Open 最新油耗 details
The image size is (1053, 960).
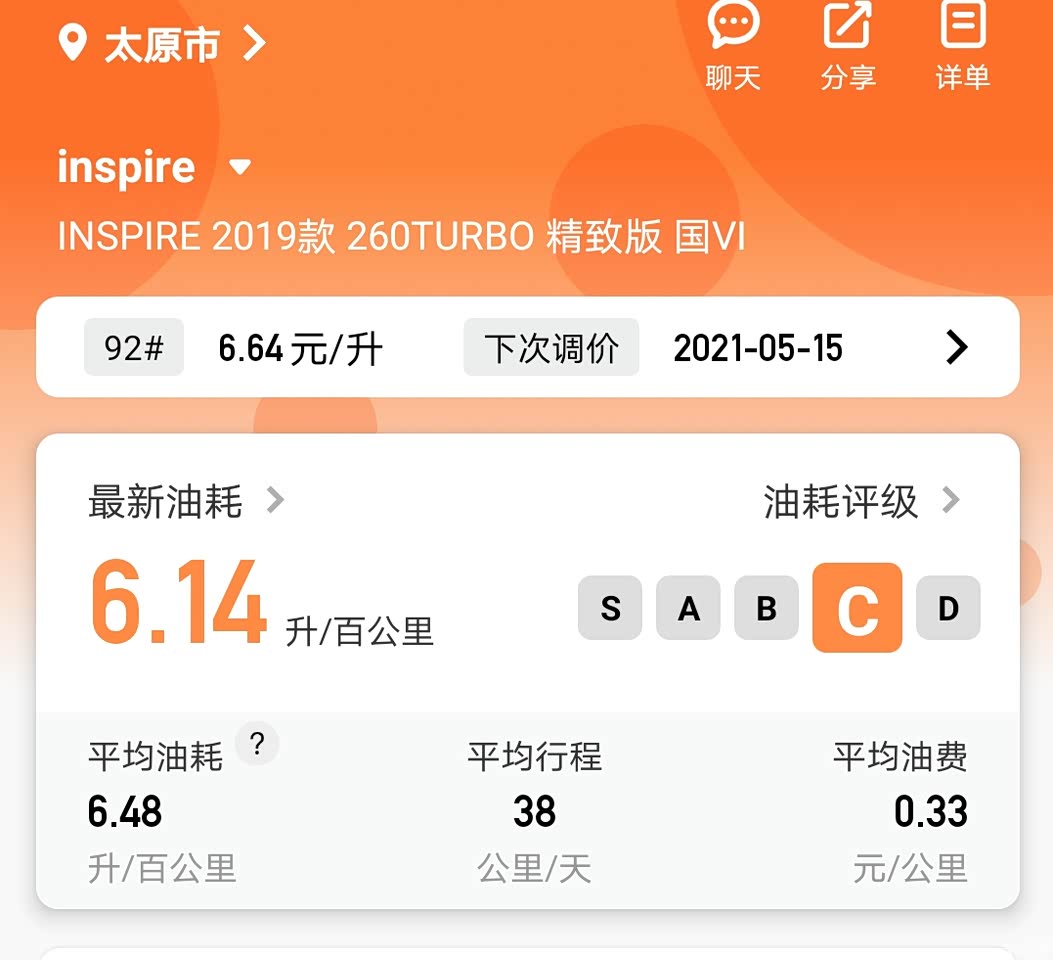[187, 501]
